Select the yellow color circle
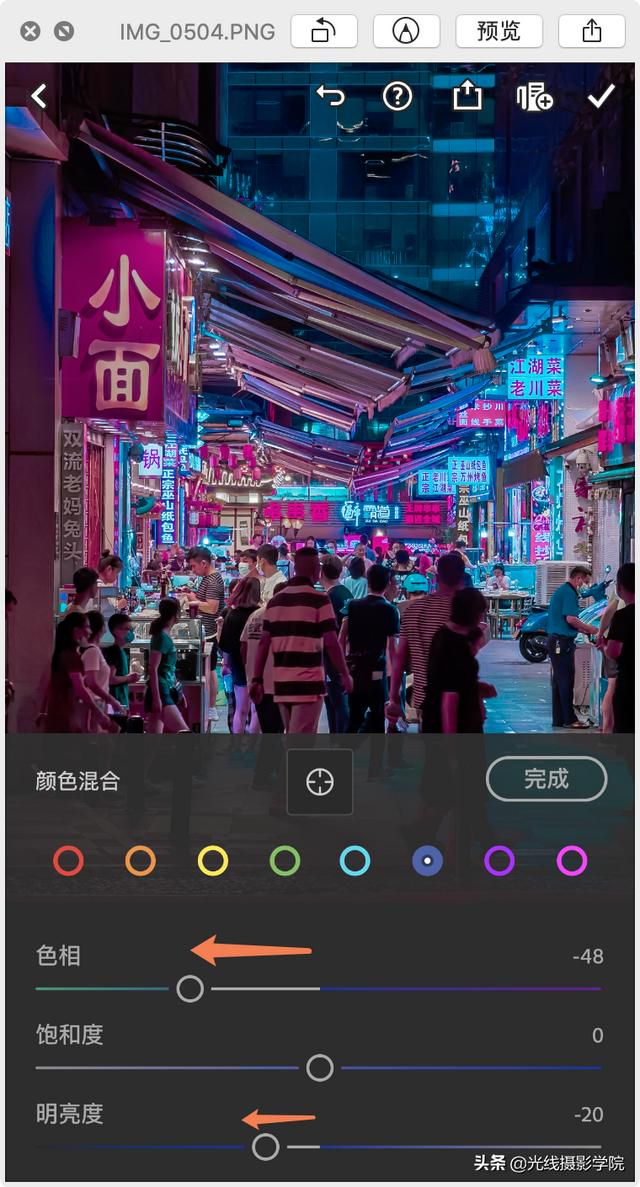This screenshot has height=1187, width=640. pyautogui.click(x=213, y=861)
